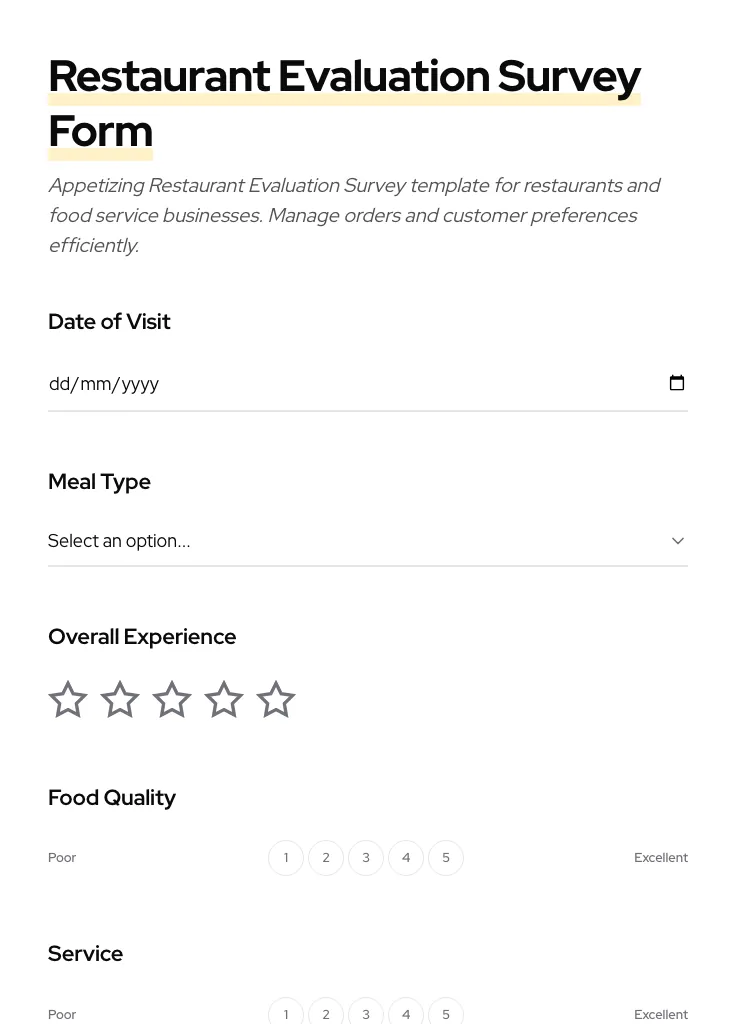Screen dimensions: 736x1024
Task: Select the fifth star for Overall Experience
Action: pos(275,699)
